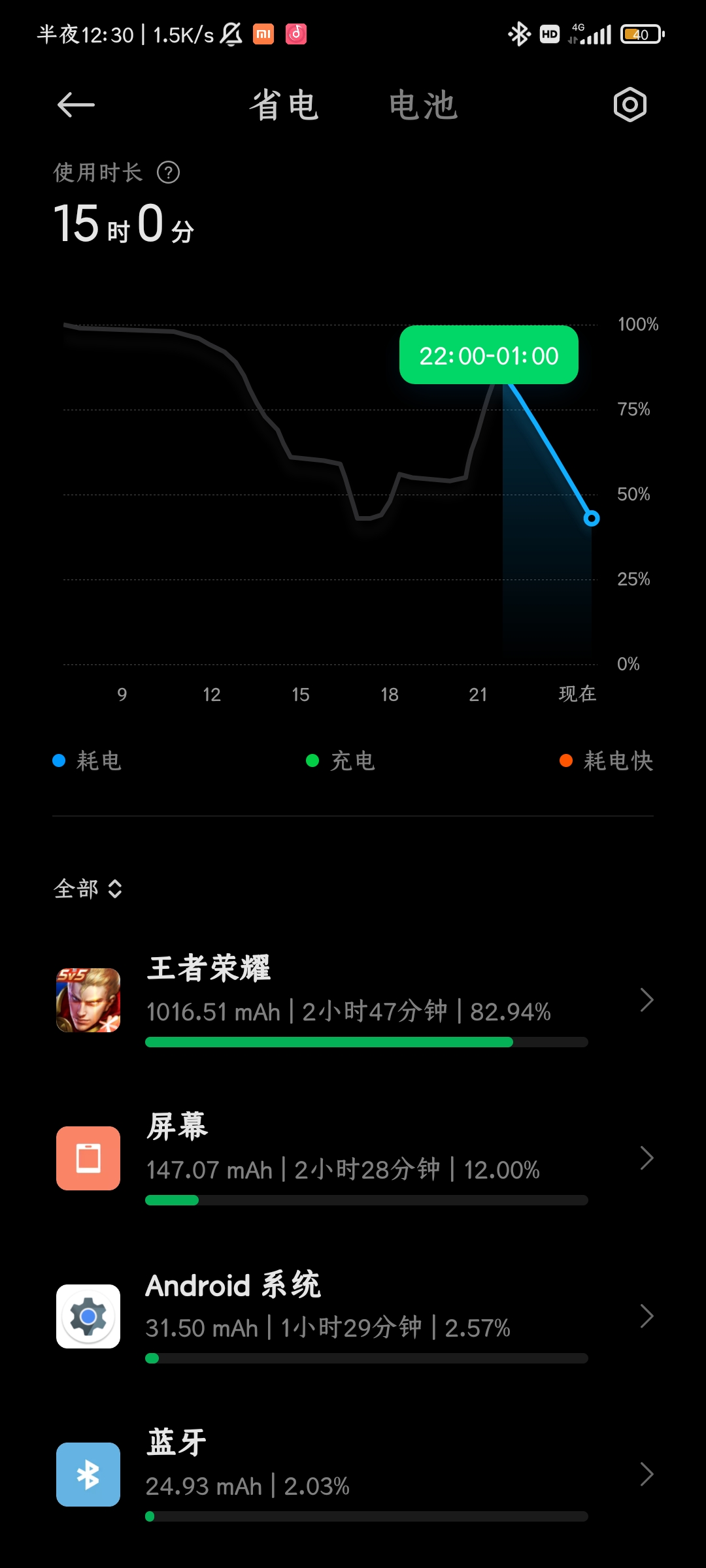Switch to the 省电 tab

point(284,105)
